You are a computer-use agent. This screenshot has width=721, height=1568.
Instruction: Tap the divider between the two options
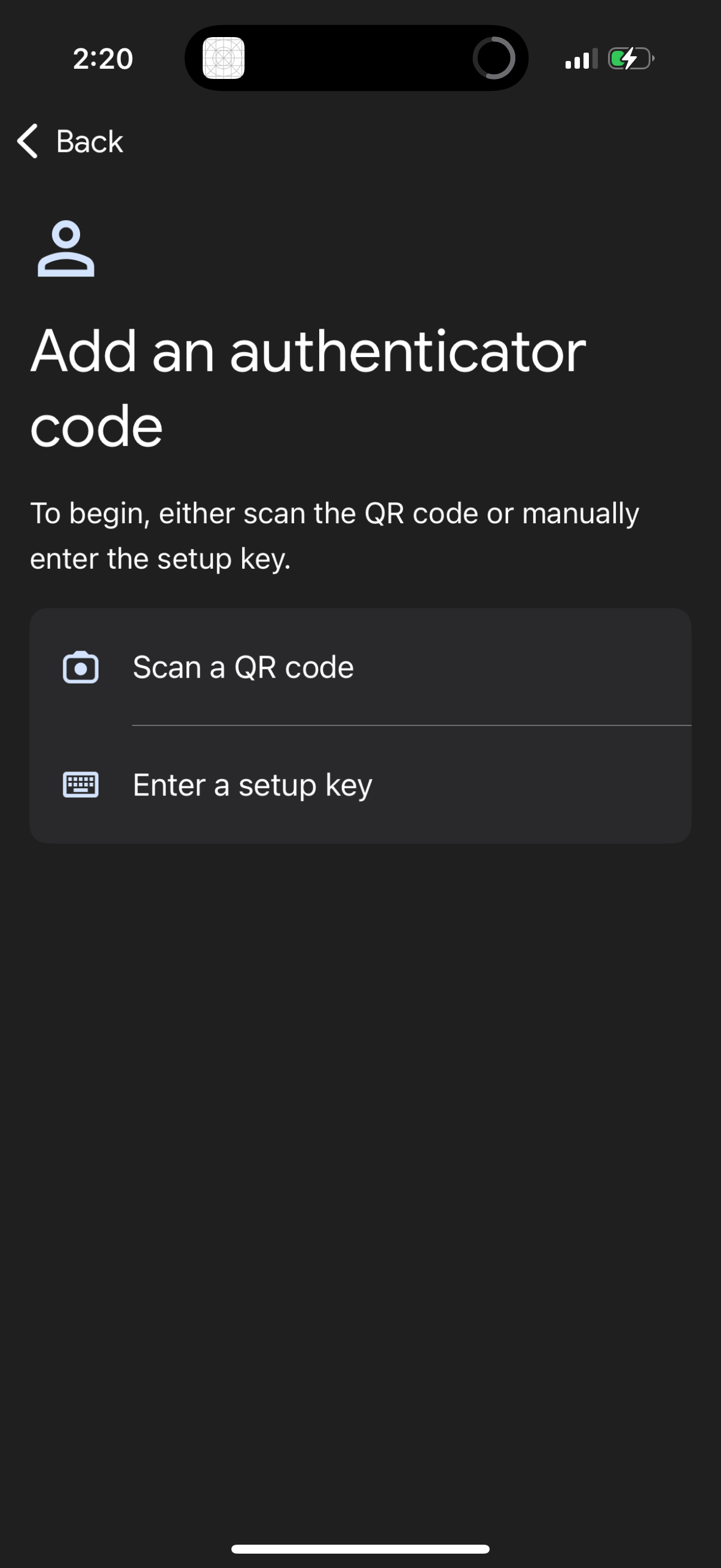tap(411, 725)
